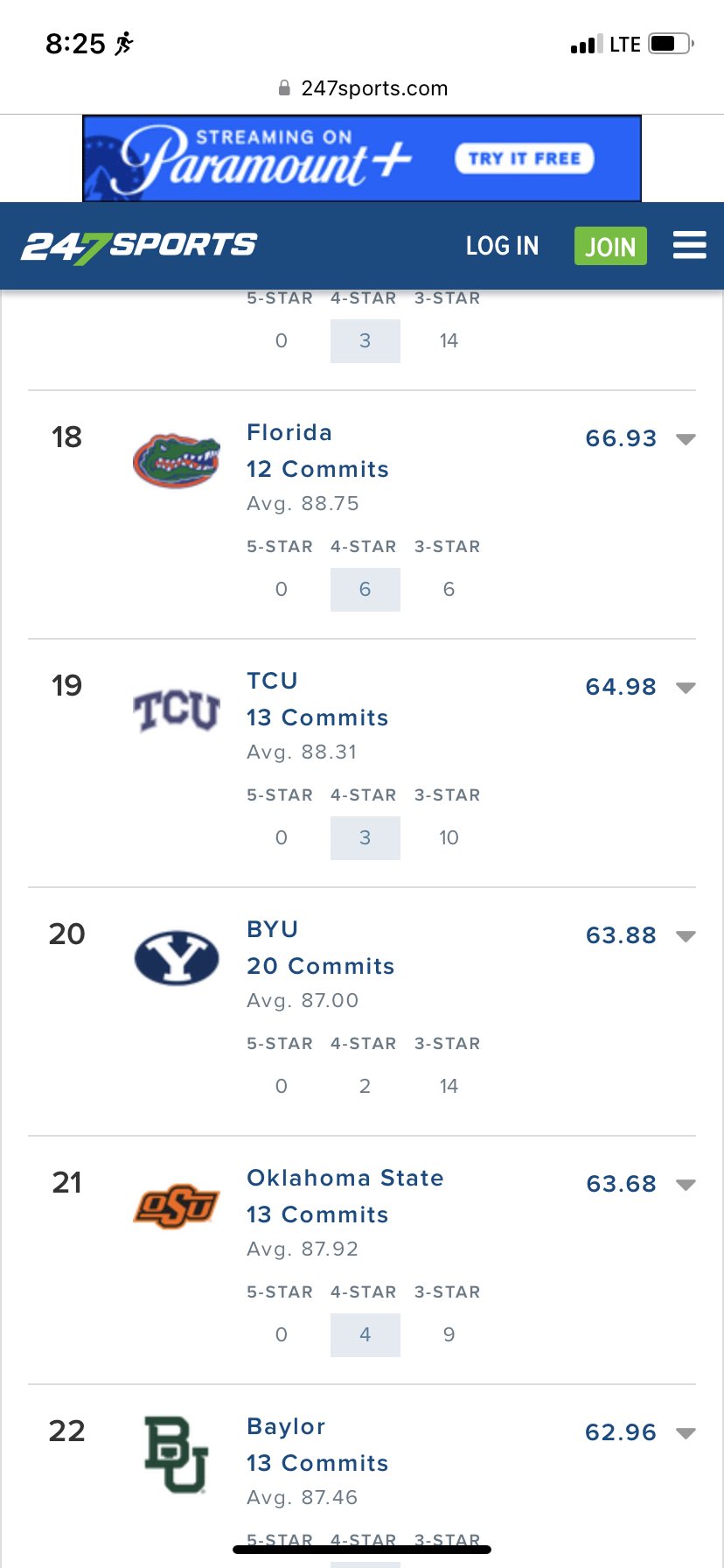724x1568 pixels.
Task: Tap the green JOIN button
Action: [610, 246]
